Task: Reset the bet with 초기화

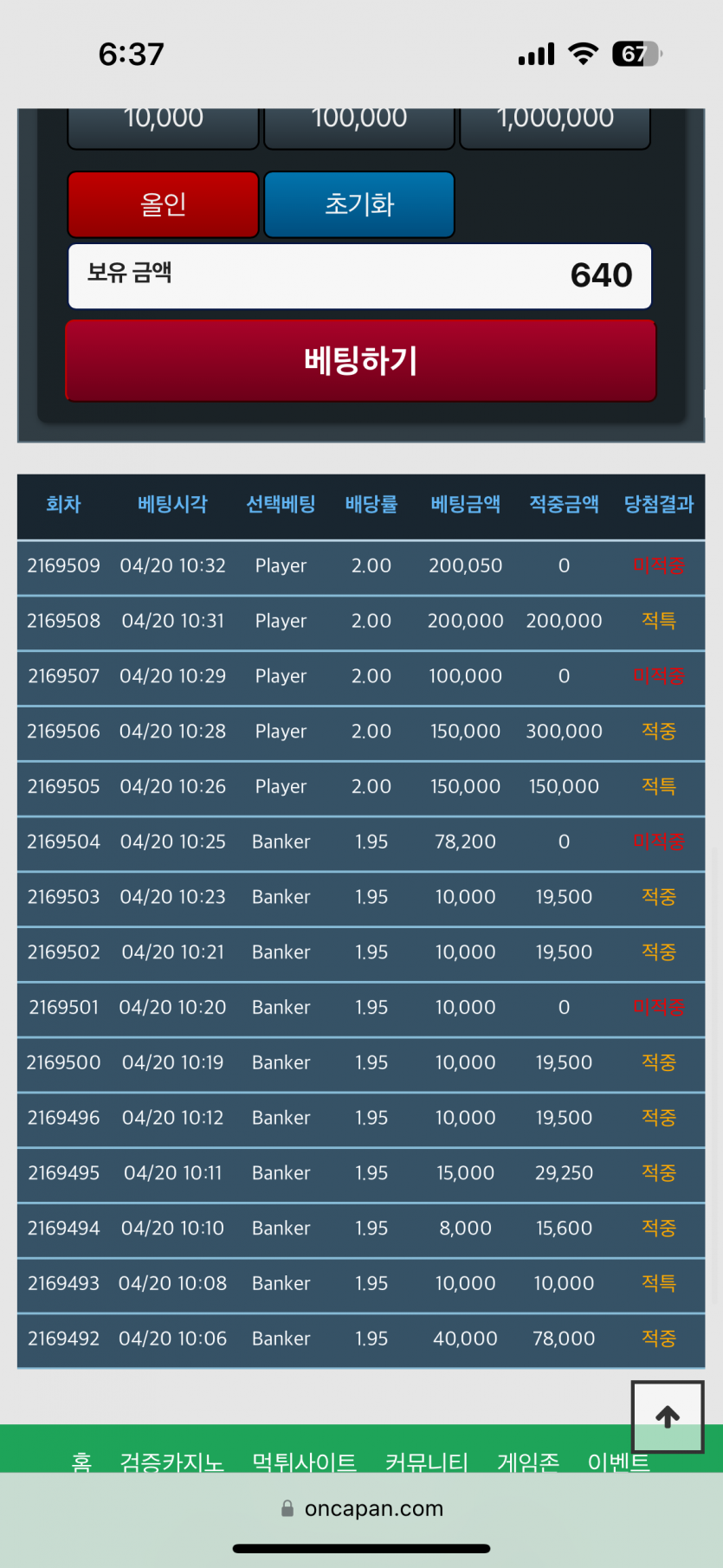Action: click(359, 204)
